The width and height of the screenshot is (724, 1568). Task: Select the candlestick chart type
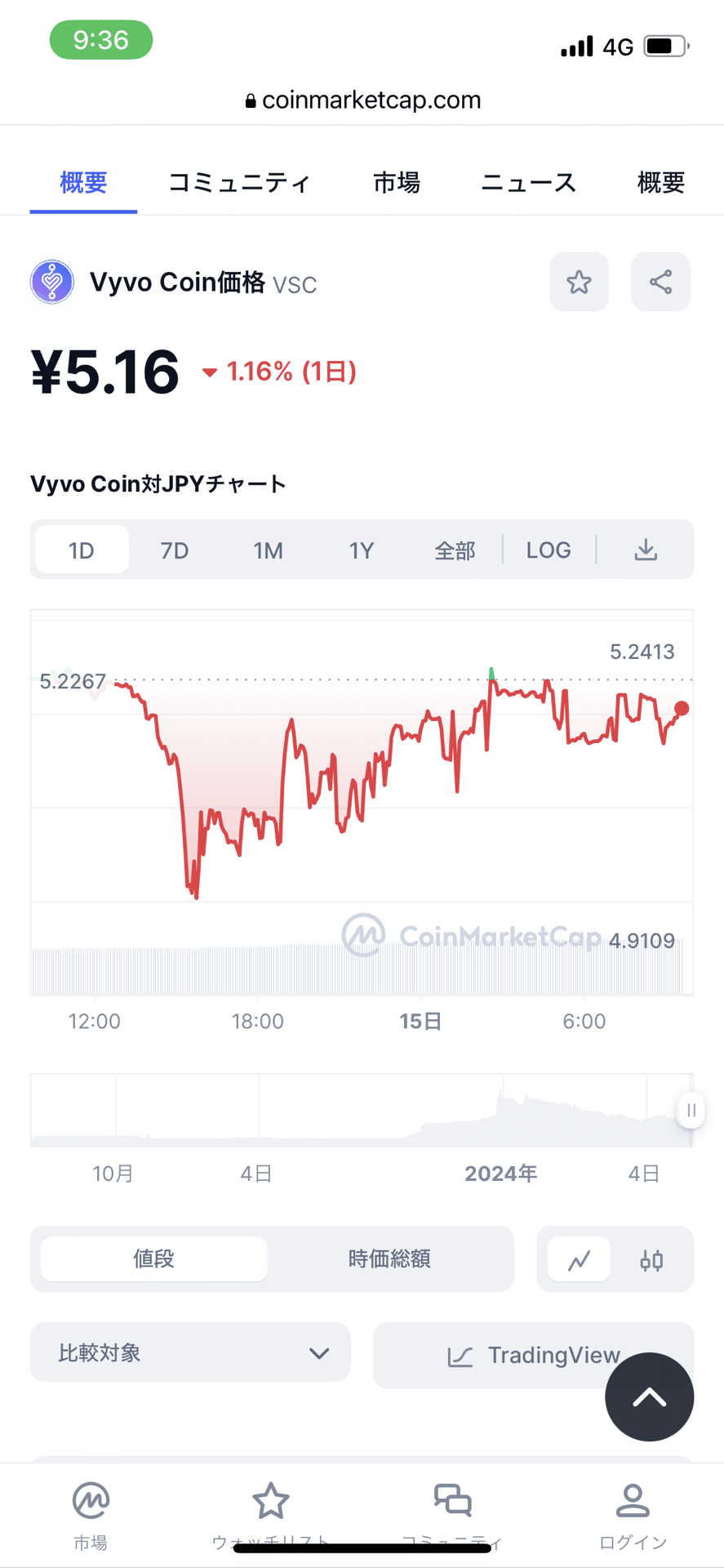[x=651, y=1260]
